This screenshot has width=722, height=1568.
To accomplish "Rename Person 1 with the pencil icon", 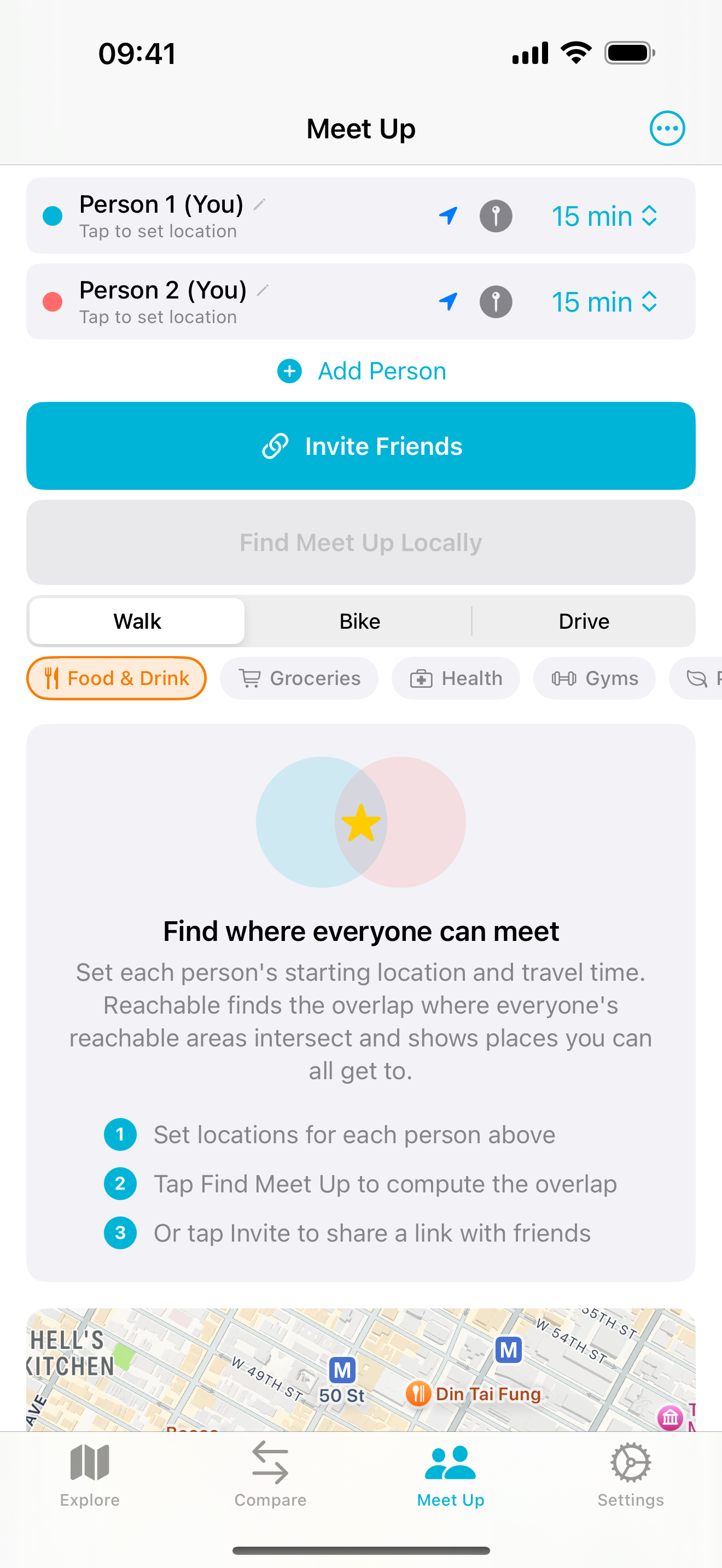I will (x=259, y=204).
